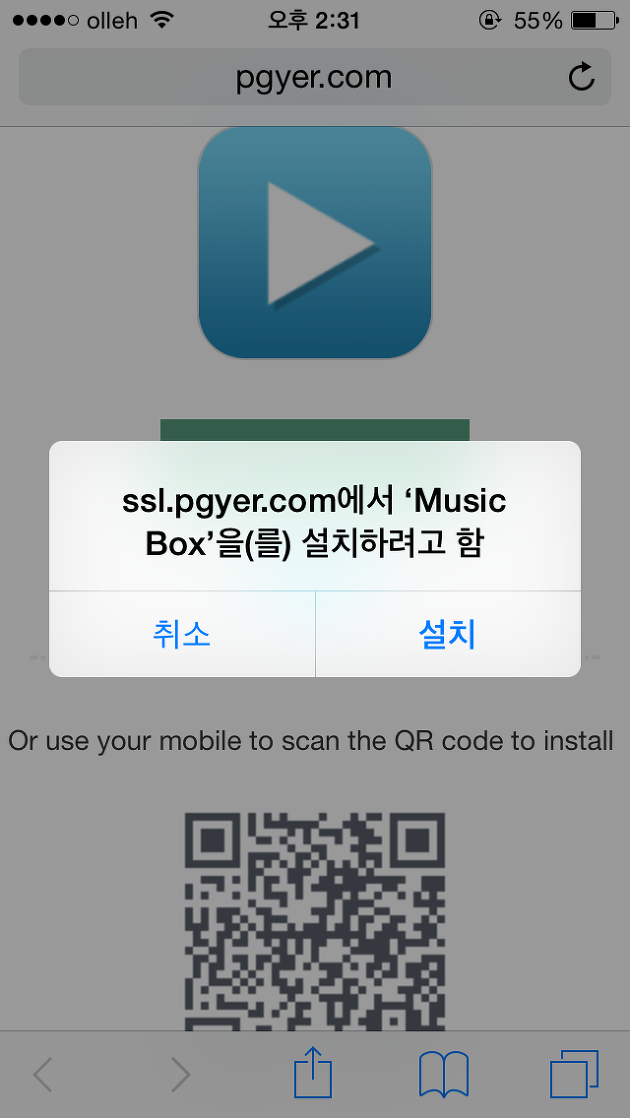Open the Safari share sheet
Screen dimensions: 630x1118
314,1072
